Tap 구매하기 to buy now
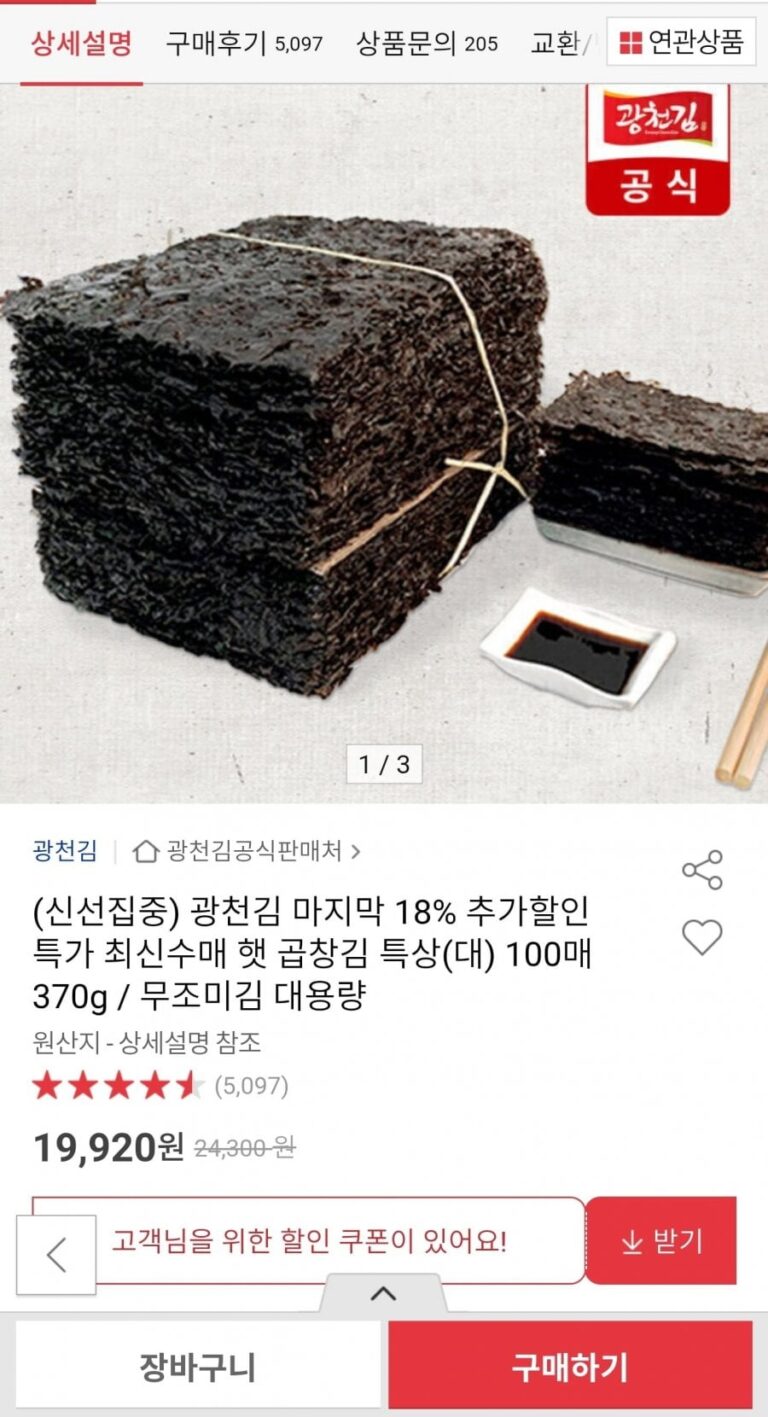The width and height of the screenshot is (768, 1417). click(x=570, y=1366)
